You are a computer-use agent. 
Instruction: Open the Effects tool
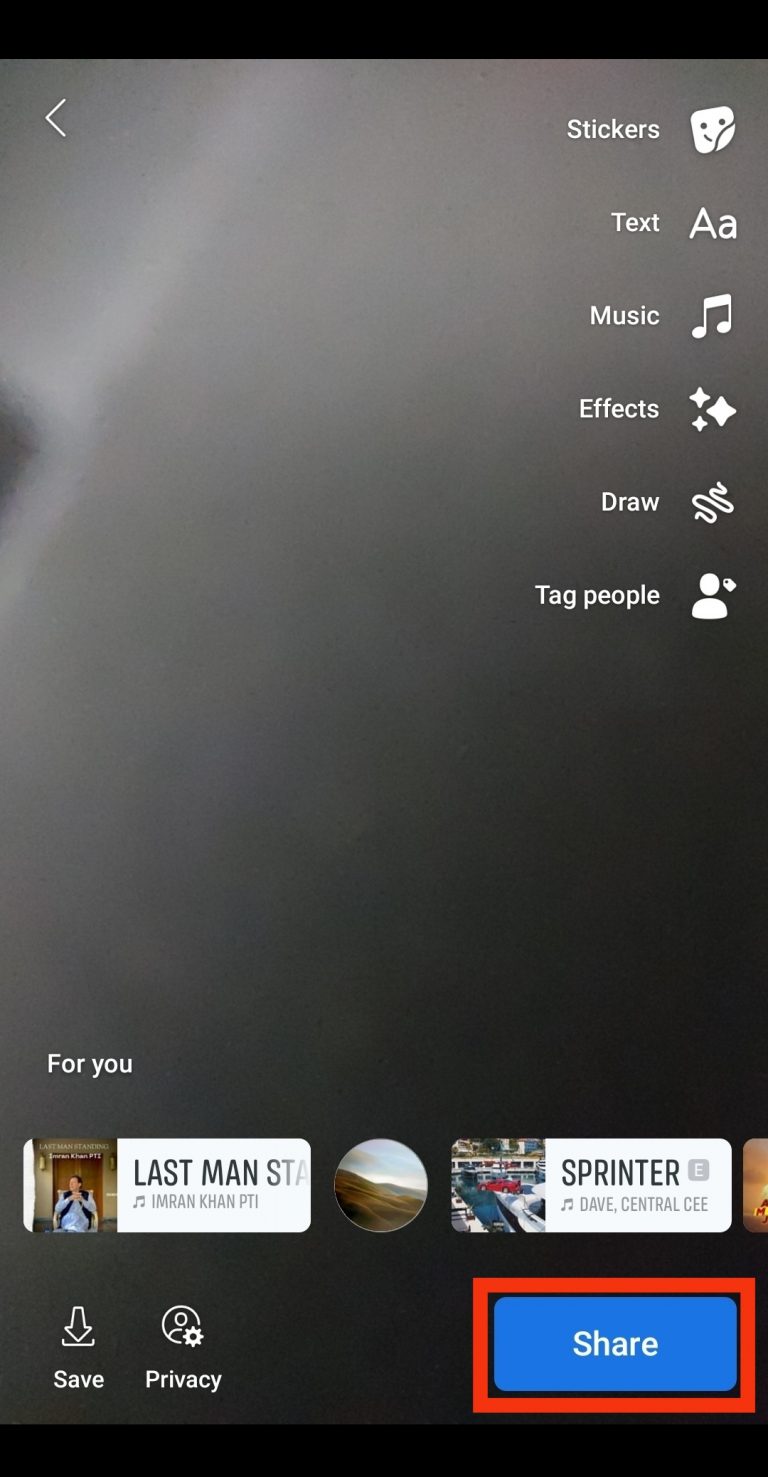tap(712, 409)
